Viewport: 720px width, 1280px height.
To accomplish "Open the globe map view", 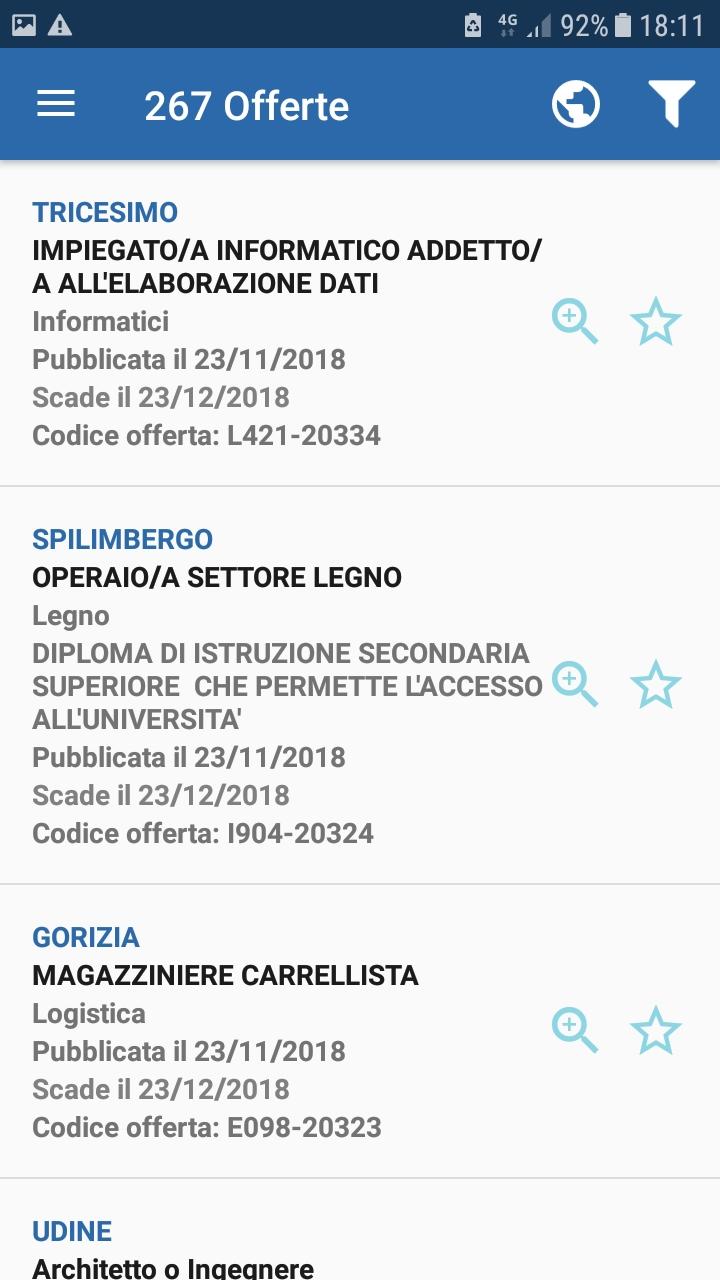I will pos(576,104).
